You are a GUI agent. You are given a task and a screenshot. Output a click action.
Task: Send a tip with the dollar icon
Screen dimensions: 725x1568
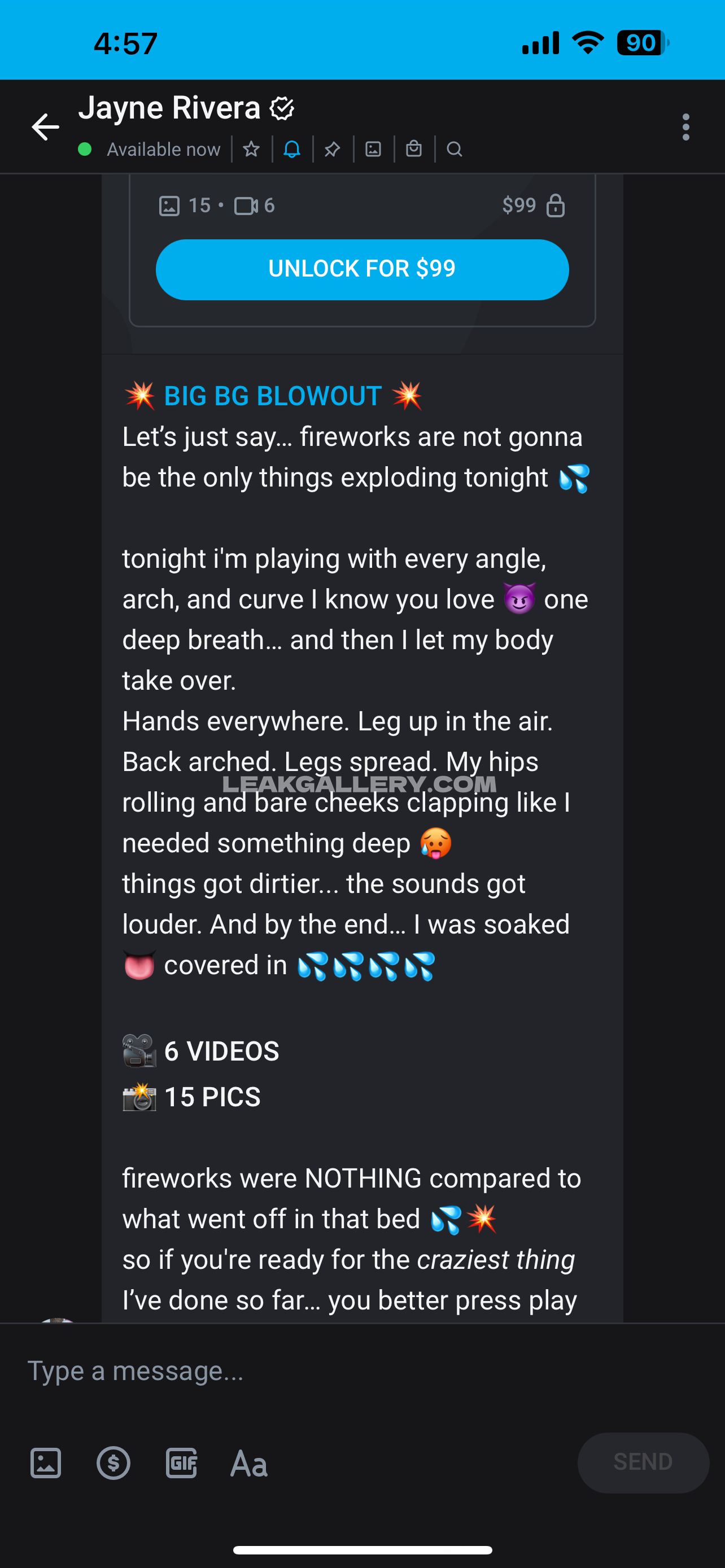tap(113, 1462)
